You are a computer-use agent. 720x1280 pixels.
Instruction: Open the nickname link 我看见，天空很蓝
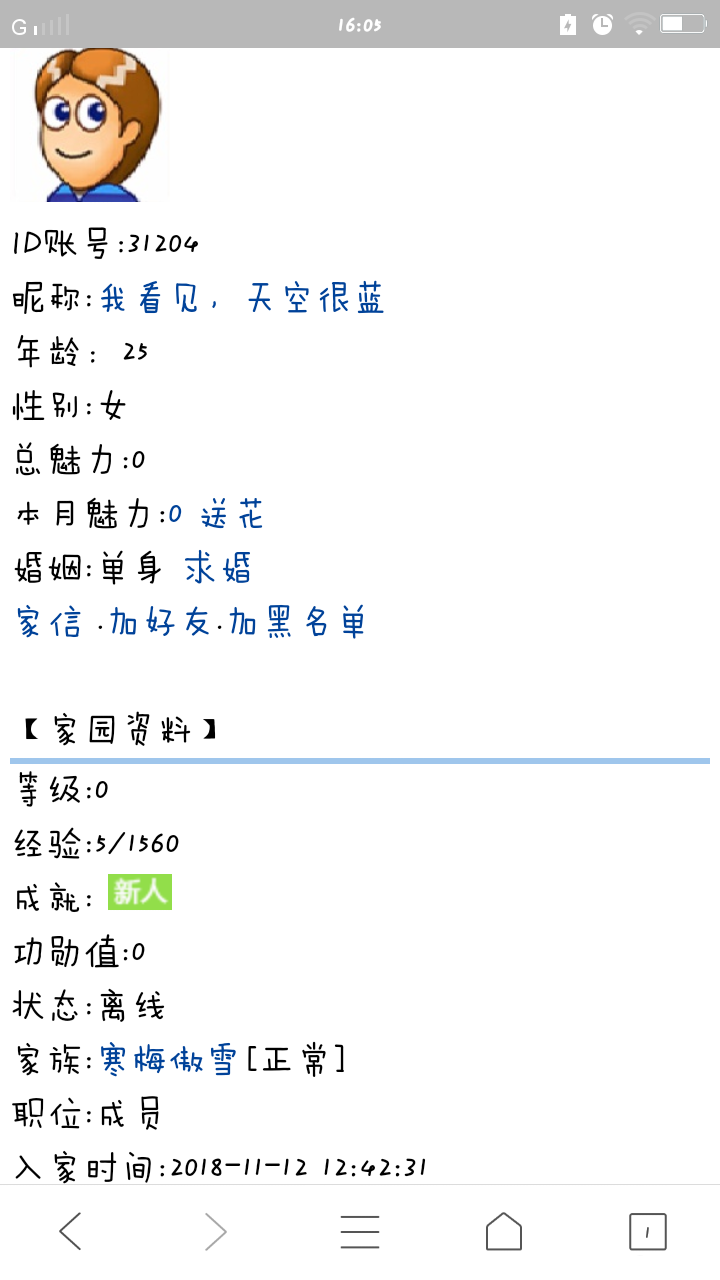(x=242, y=299)
